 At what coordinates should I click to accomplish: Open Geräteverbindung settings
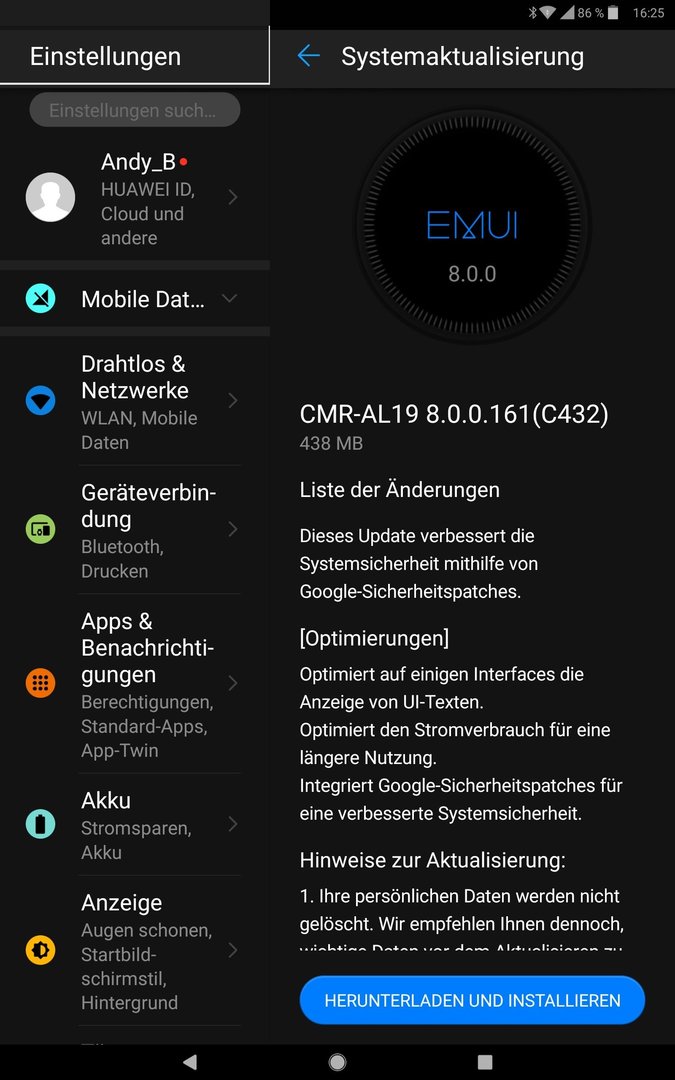point(135,530)
